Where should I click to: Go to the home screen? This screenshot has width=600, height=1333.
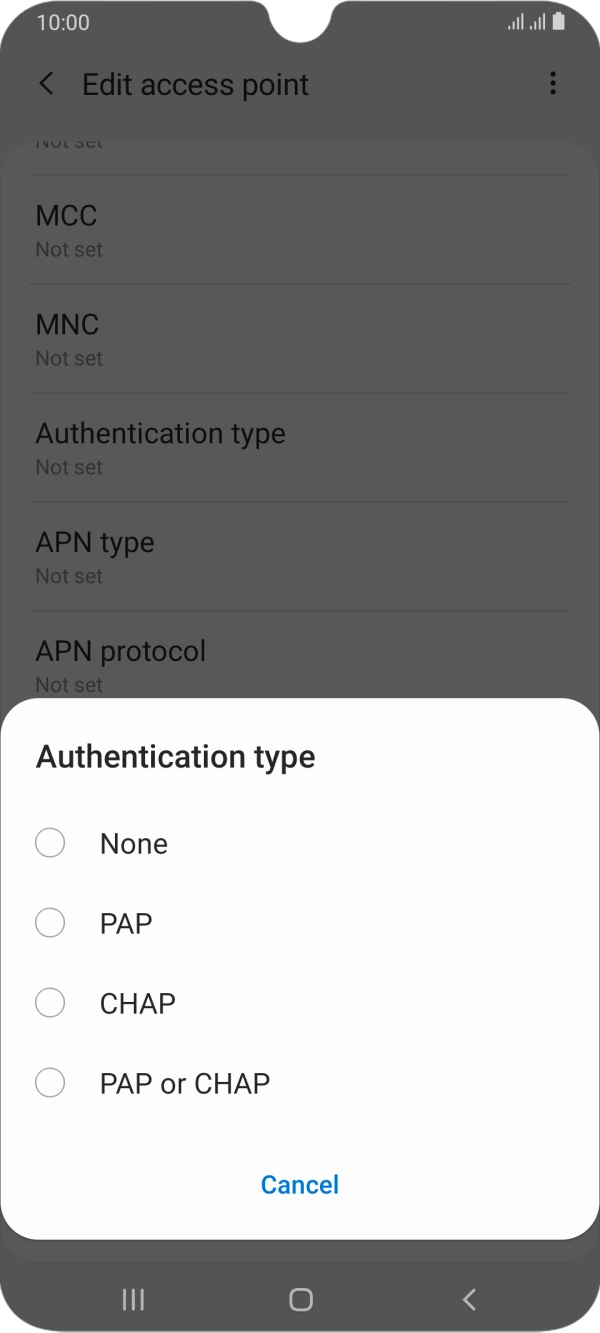click(300, 1299)
